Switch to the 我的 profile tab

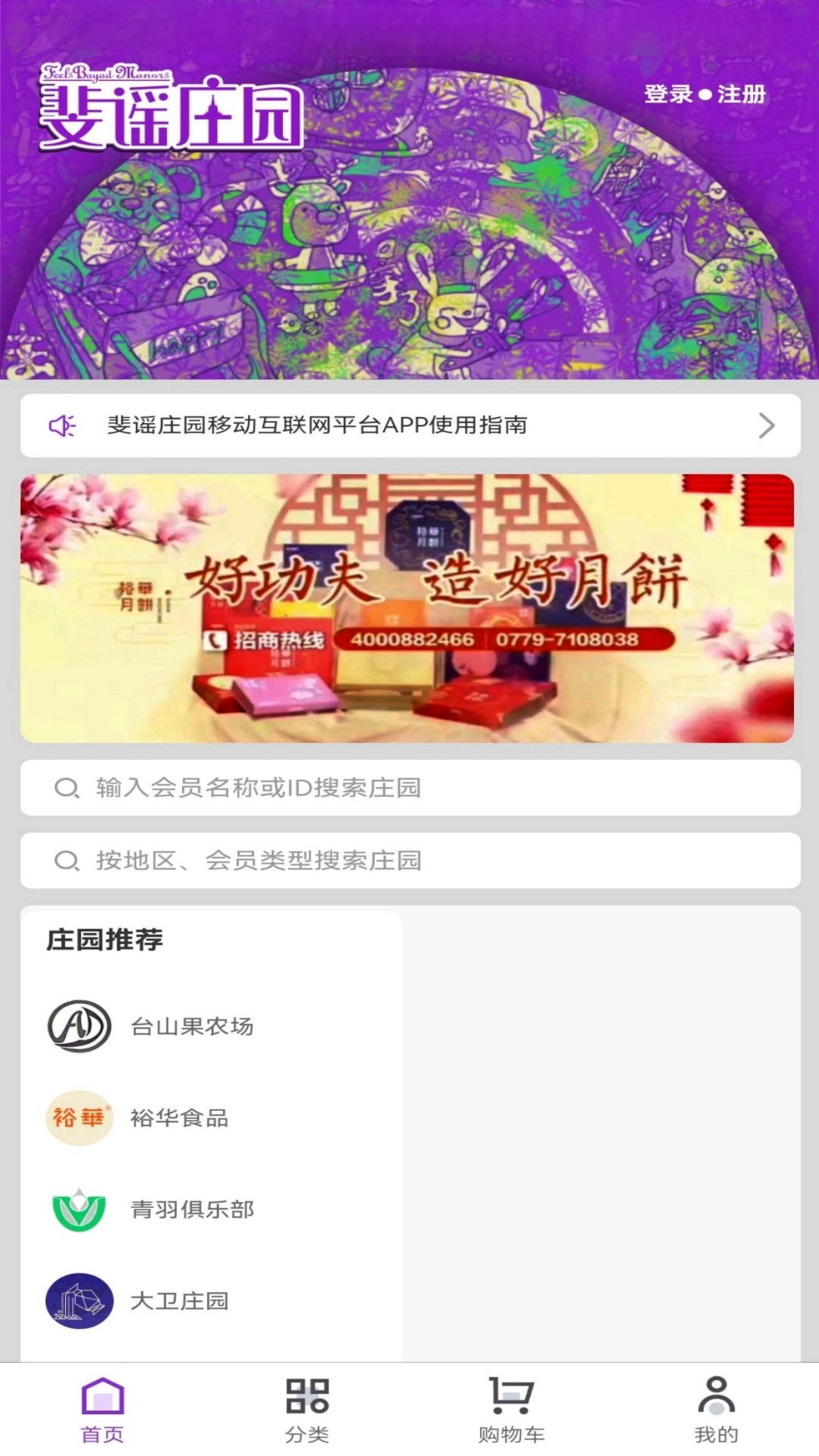pyautogui.click(x=716, y=1410)
